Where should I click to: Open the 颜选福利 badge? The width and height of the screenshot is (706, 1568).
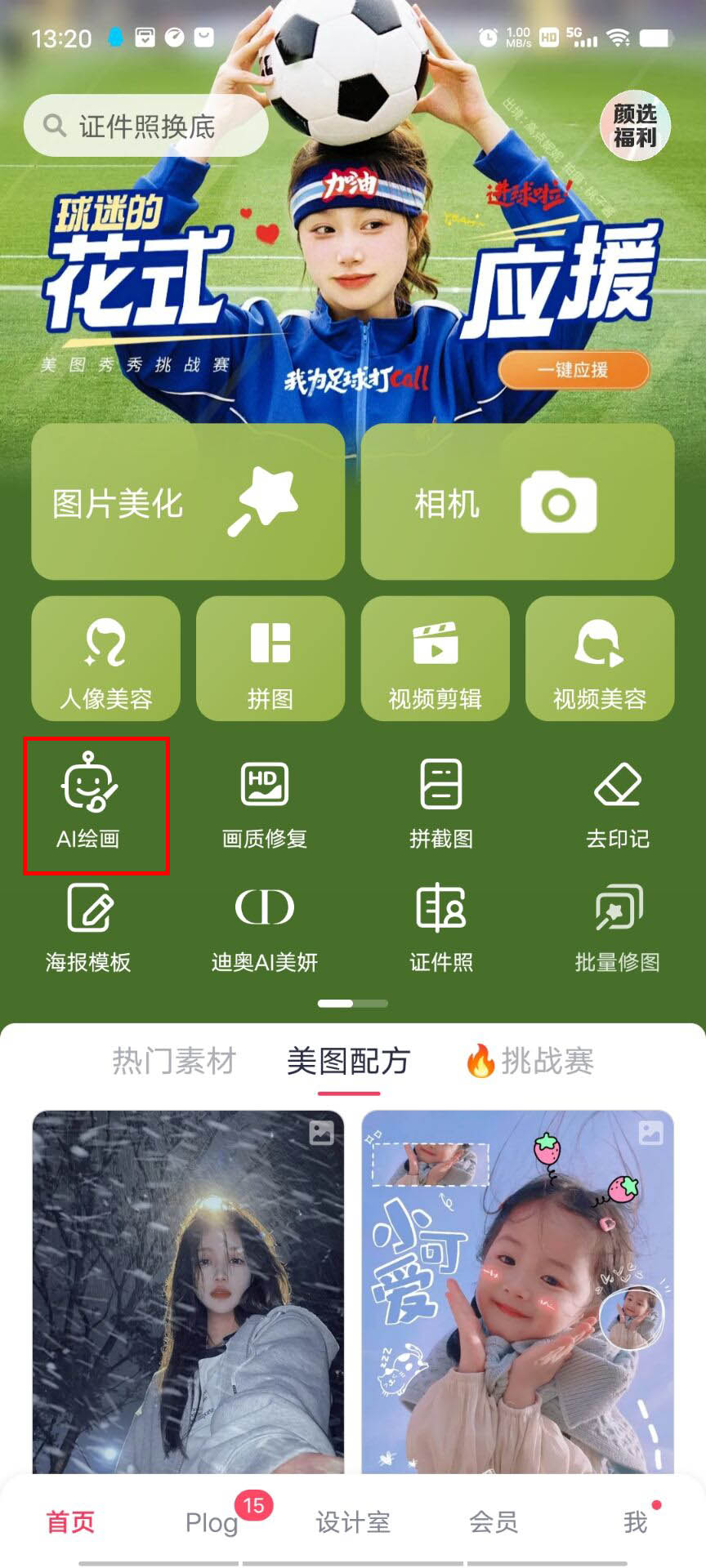click(635, 125)
